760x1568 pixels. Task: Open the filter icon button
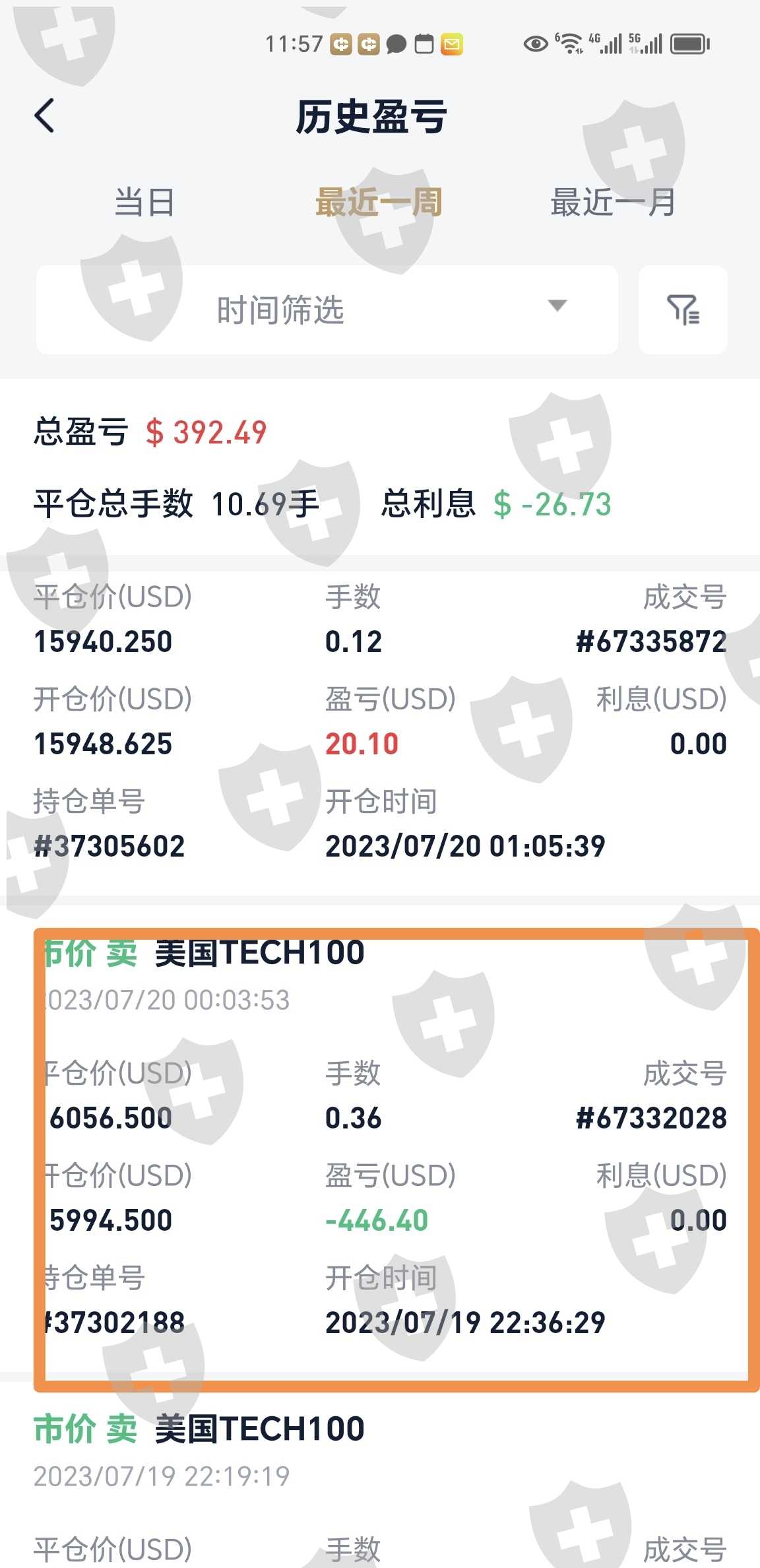[683, 310]
